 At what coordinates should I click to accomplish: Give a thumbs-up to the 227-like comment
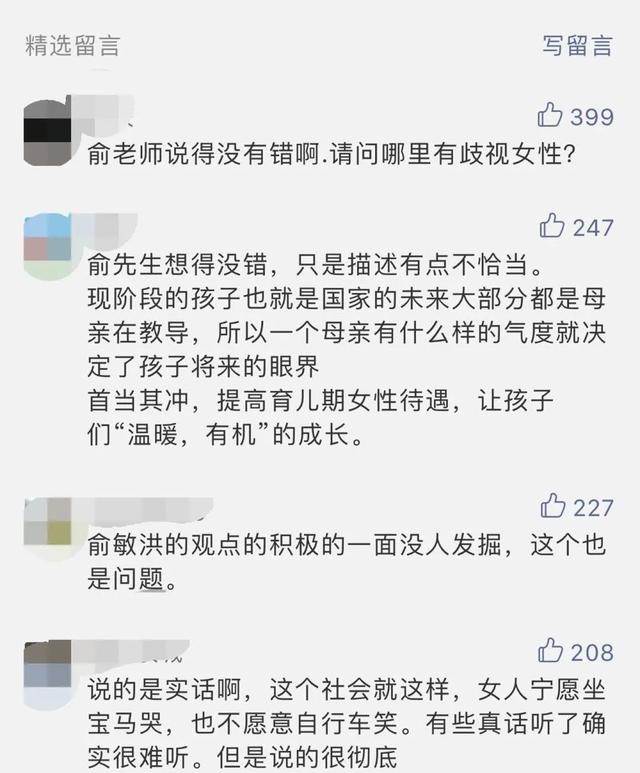(552, 507)
